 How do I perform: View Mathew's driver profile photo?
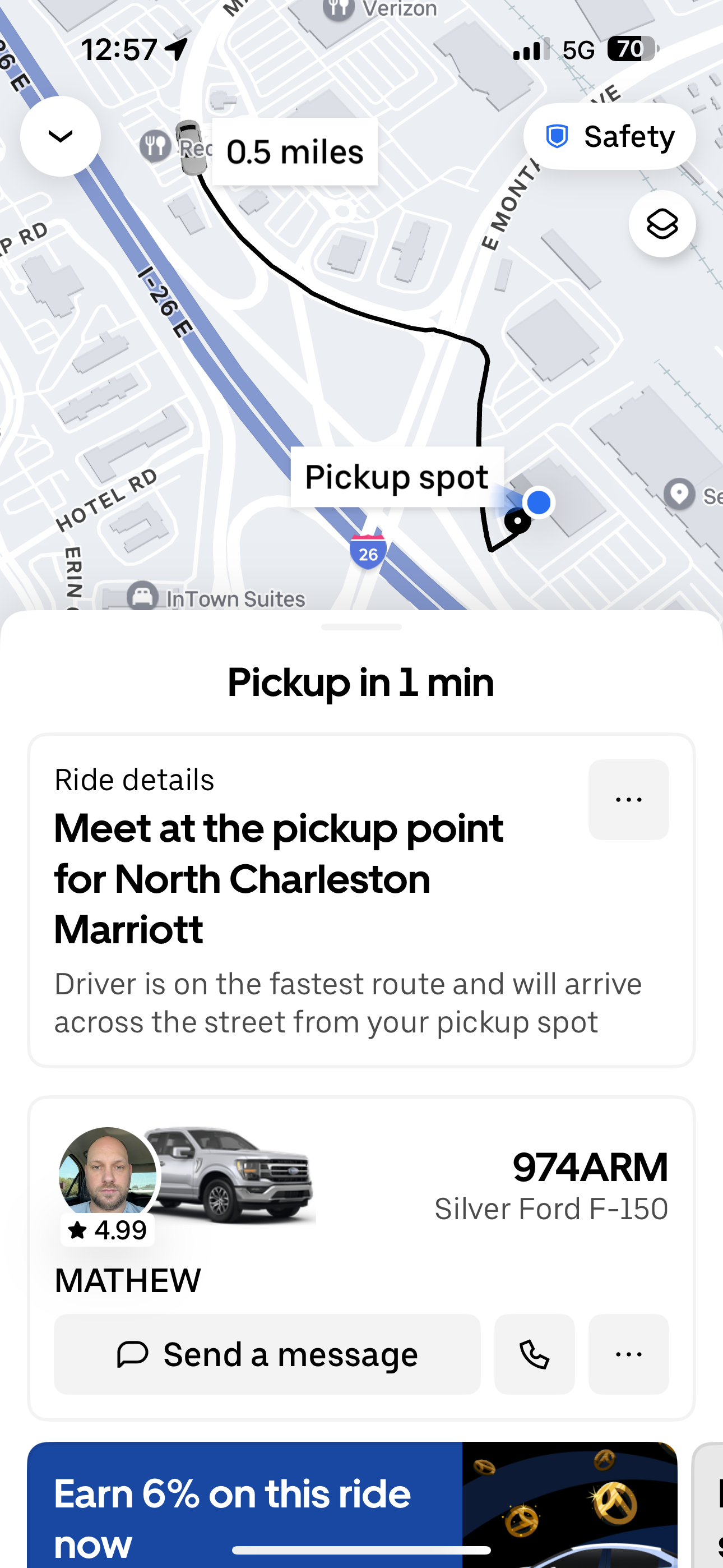(x=108, y=1174)
